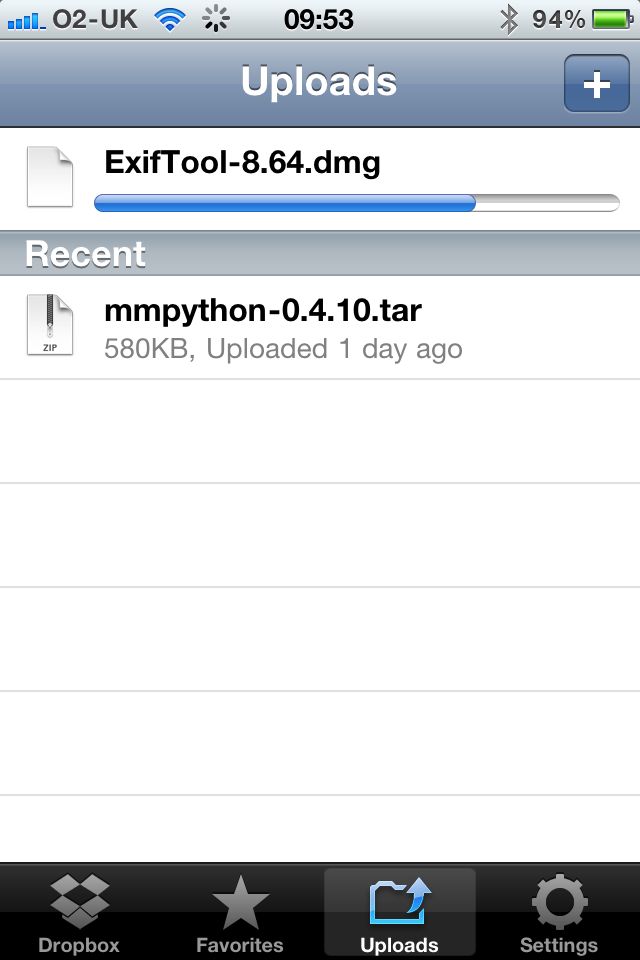Select the Uploads tab
The height and width of the screenshot is (960, 640).
399,912
